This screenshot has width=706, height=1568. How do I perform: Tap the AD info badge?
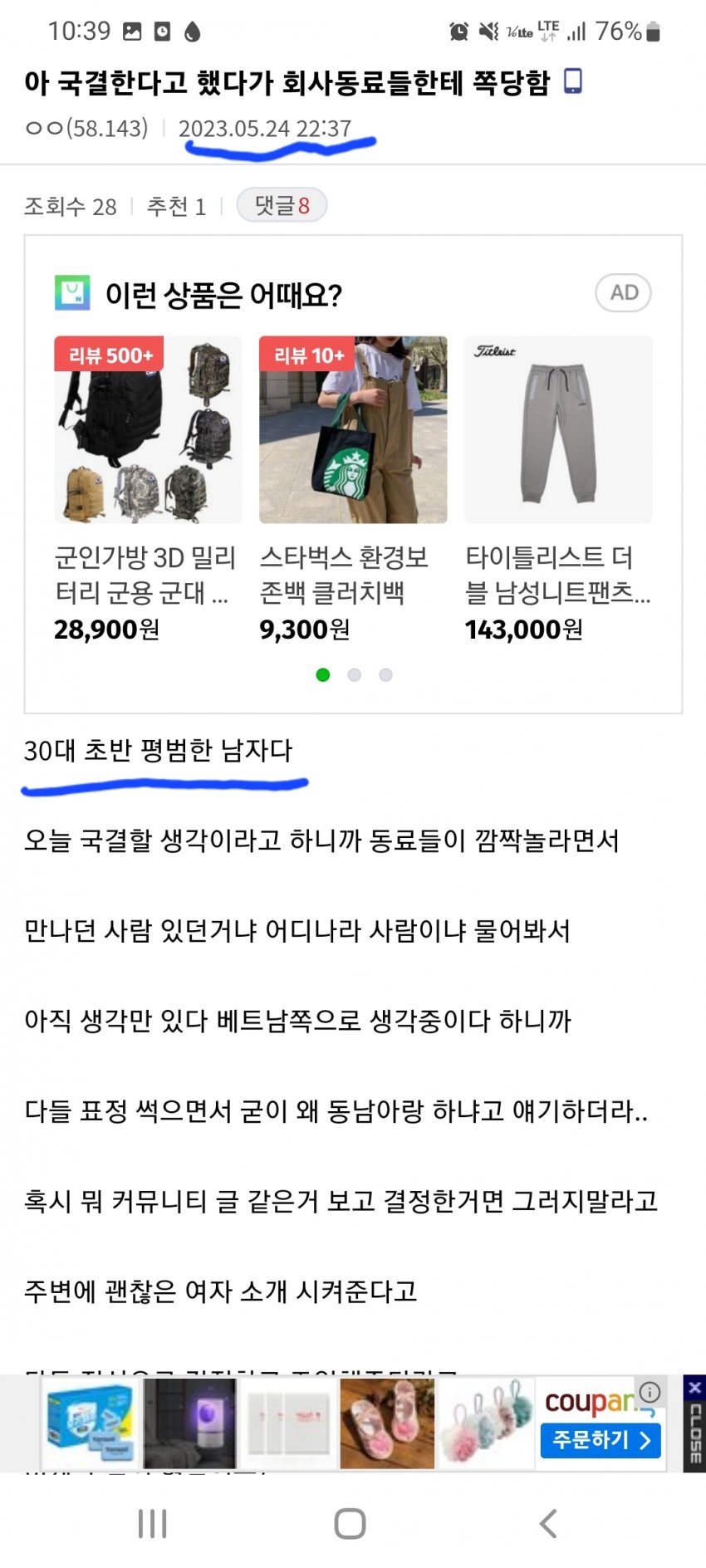[x=623, y=292]
